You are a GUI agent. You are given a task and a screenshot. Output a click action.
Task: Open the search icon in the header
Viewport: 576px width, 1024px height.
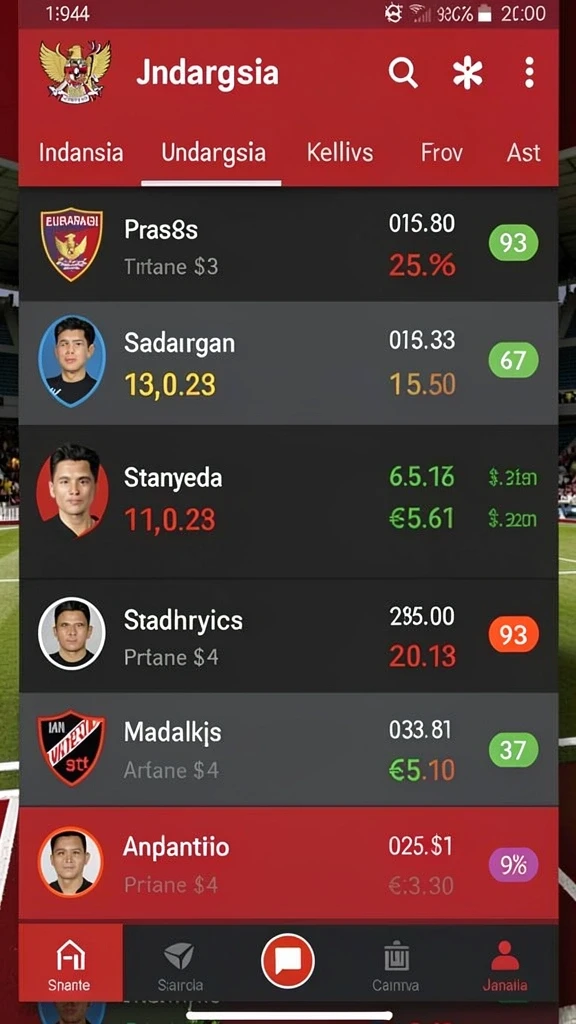click(404, 72)
